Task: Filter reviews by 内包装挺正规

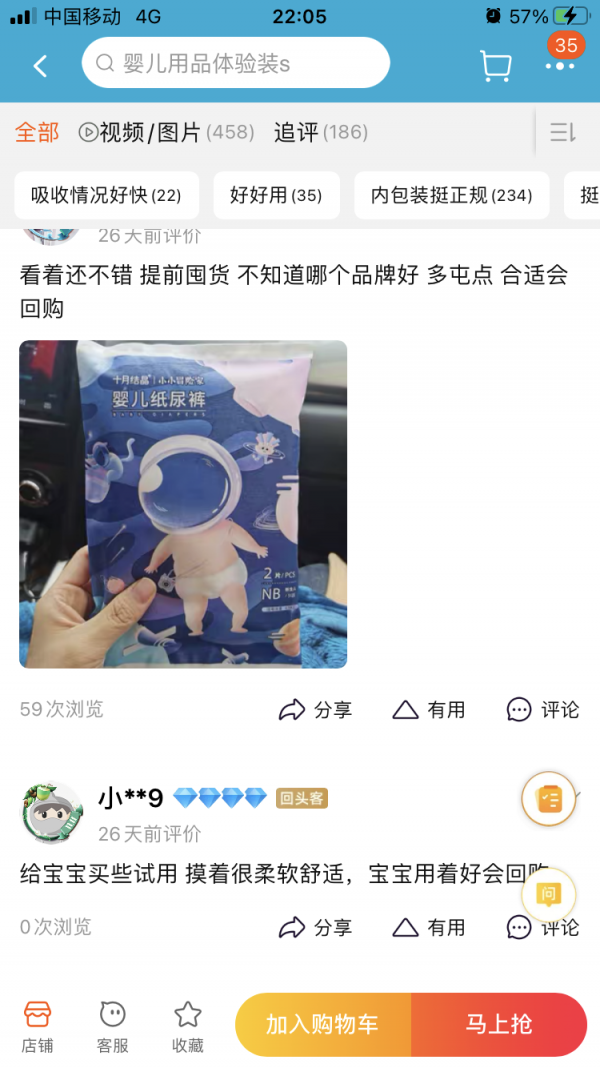Action: 451,195
